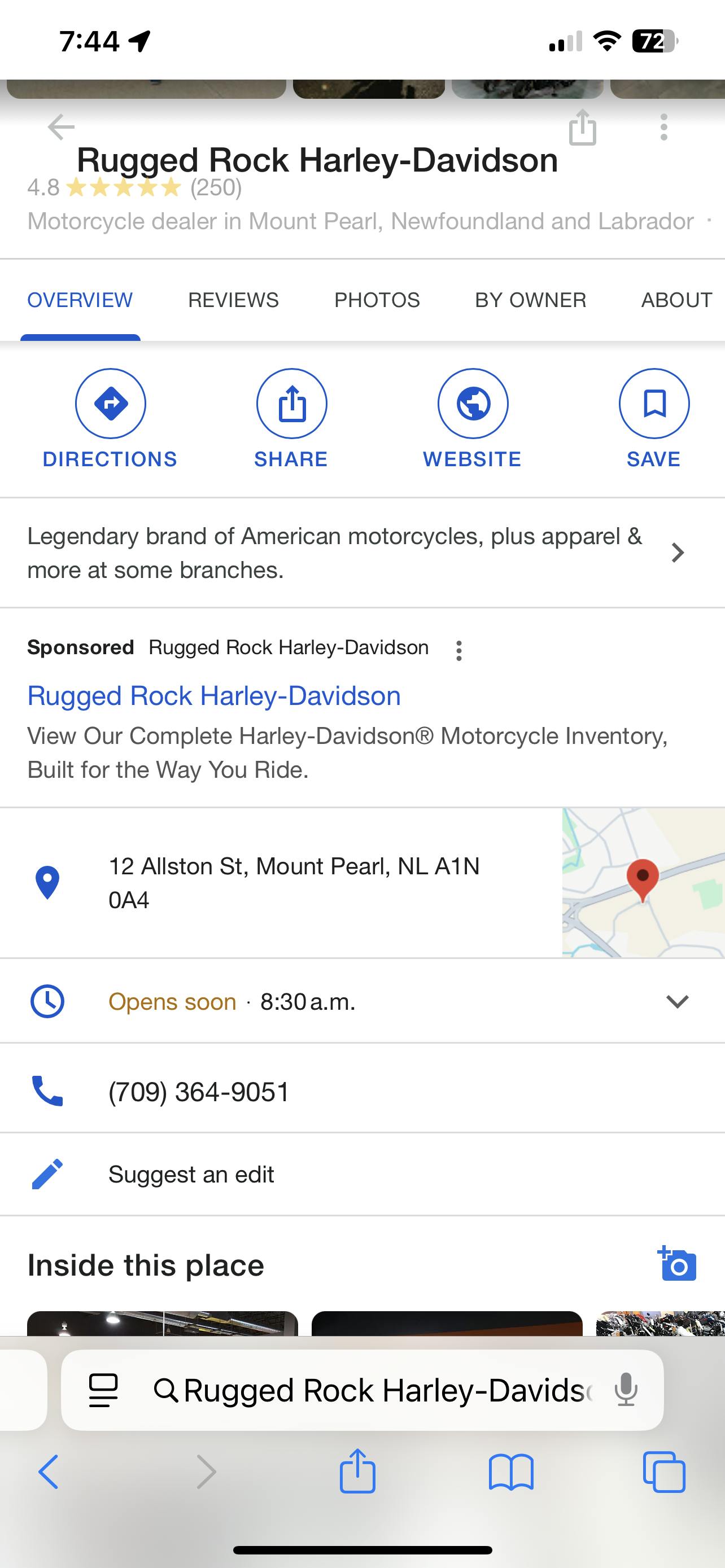The height and width of the screenshot is (1568, 725).
Task: Get directions to Rugged Rock Harley-Davidson
Action: click(x=110, y=404)
